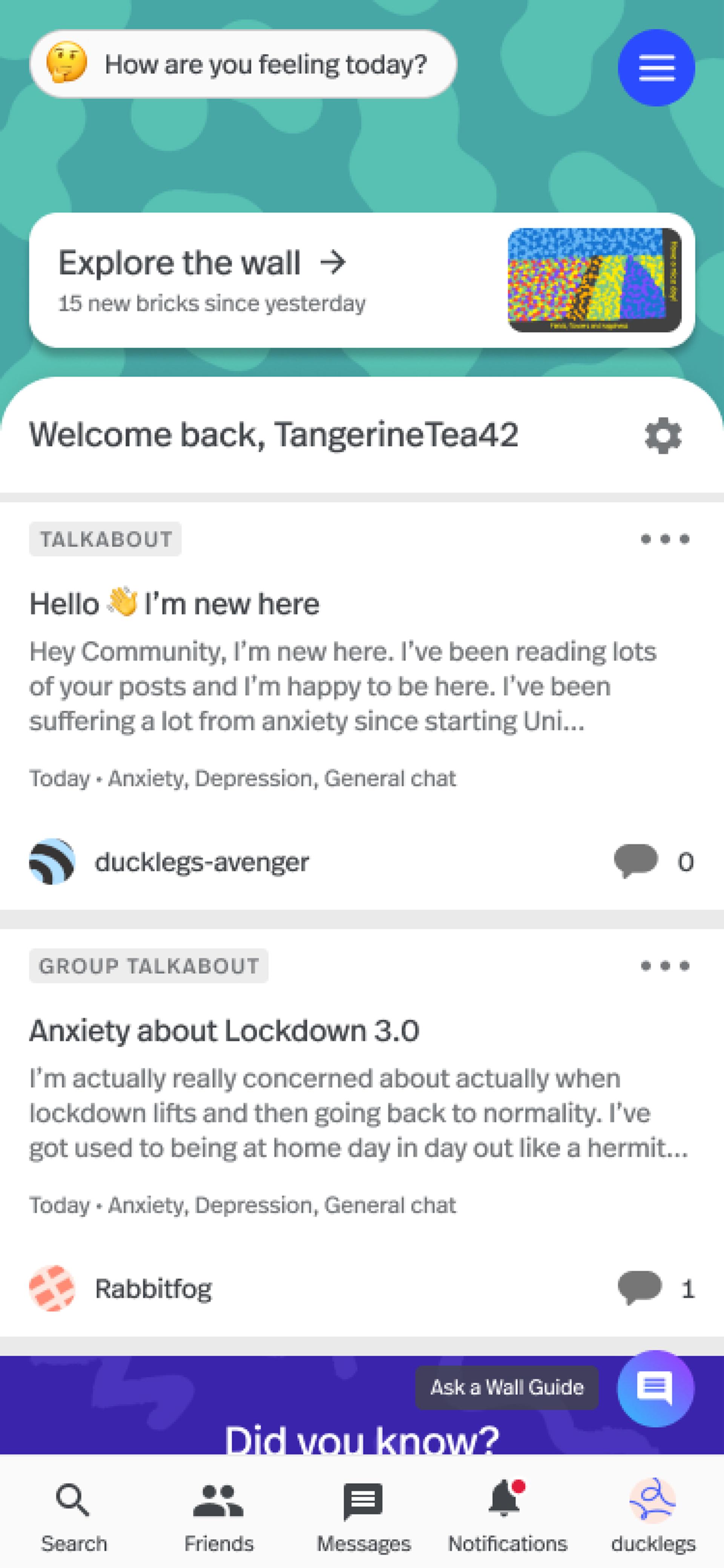
Task: Open comments on 'Hello I'm new here' post
Action: click(x=652, y=861)
